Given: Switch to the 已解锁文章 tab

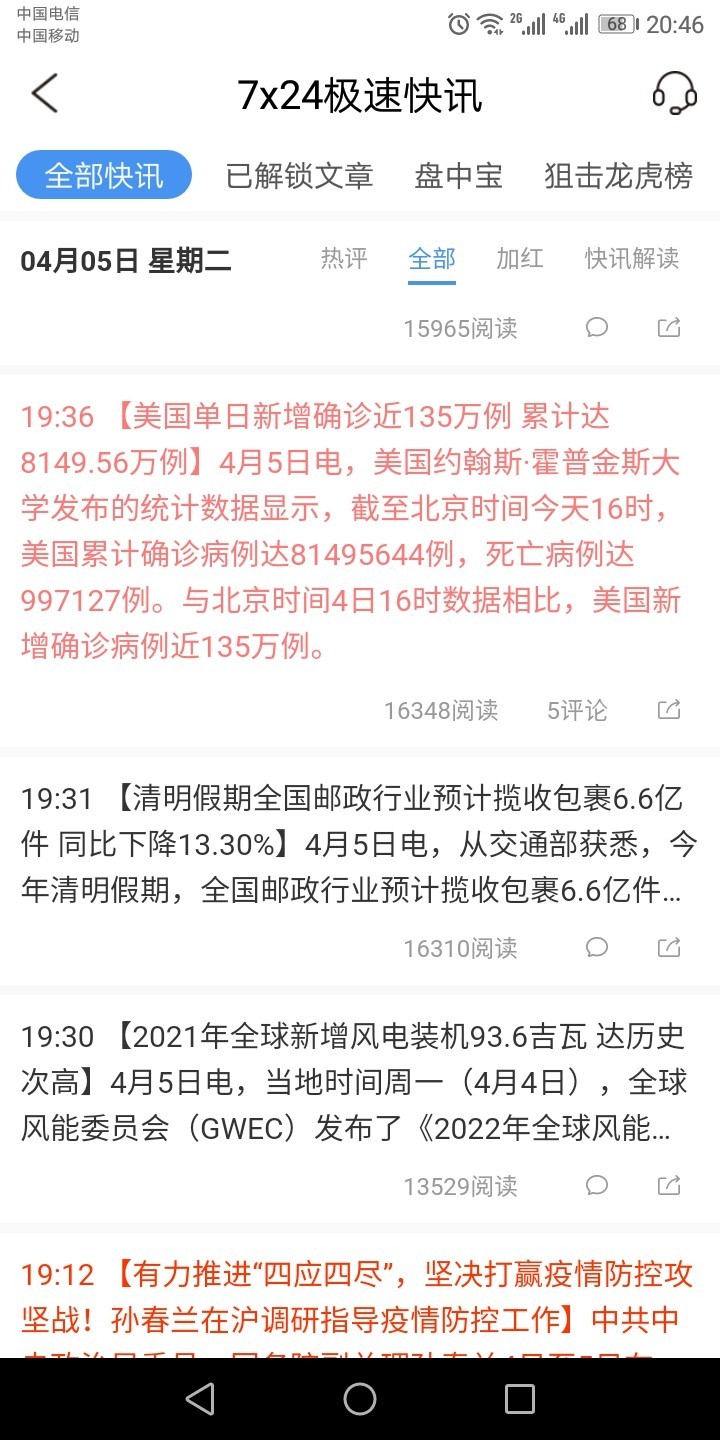Looking at the screenshot, I should (299, 176).
